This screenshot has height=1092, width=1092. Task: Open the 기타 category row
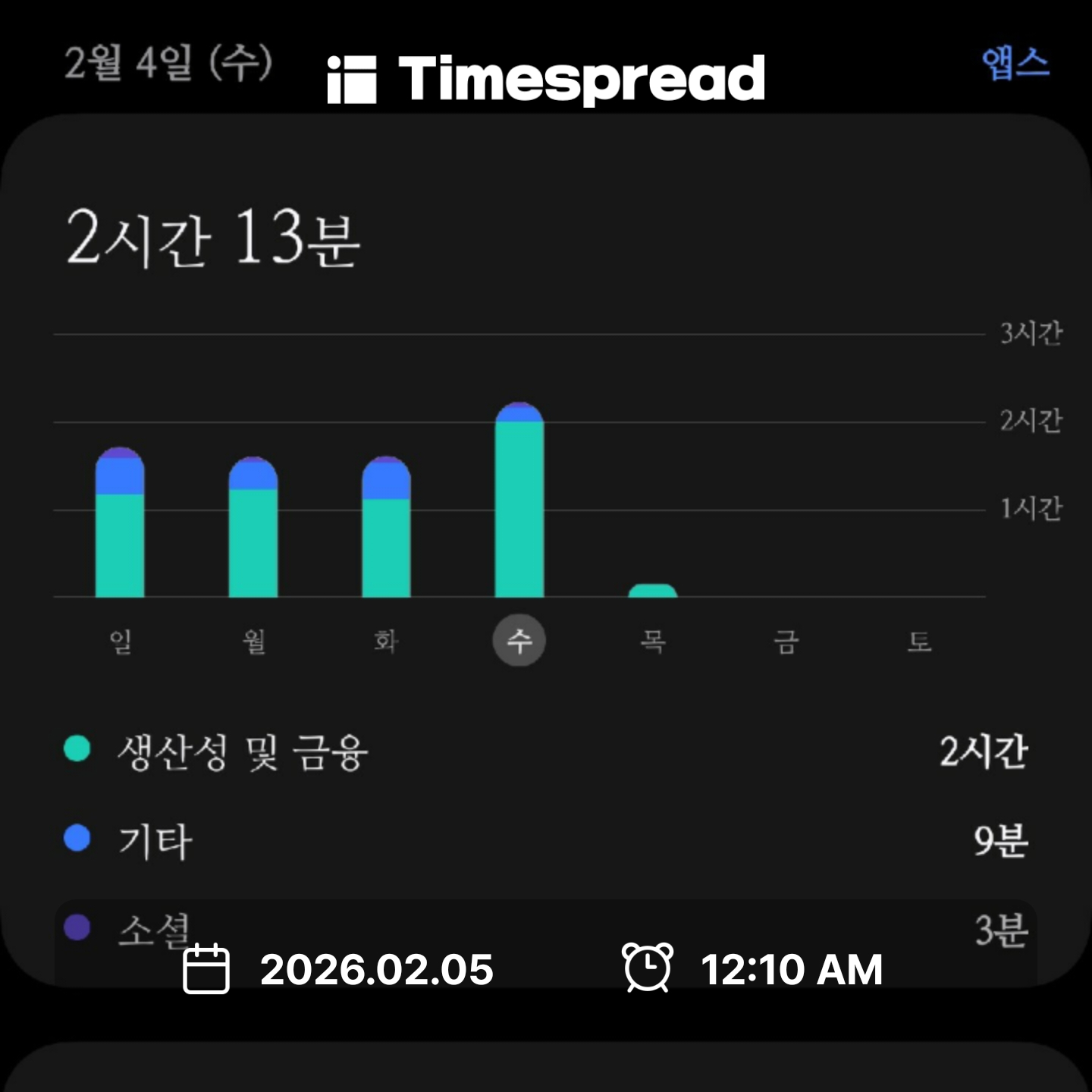(546, 840)
